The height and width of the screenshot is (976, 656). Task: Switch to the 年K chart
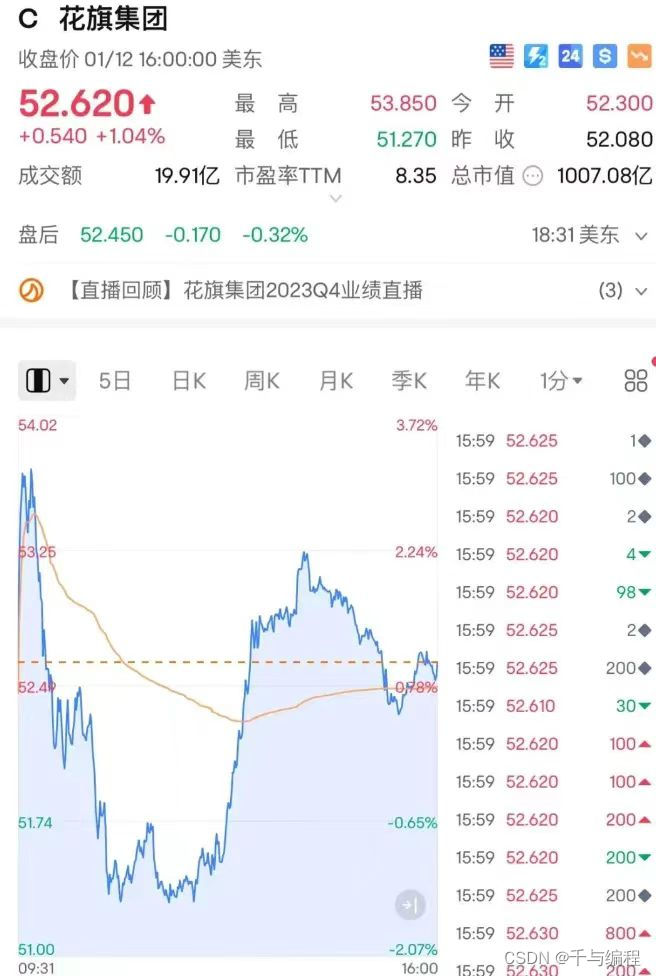pos(482,380)
